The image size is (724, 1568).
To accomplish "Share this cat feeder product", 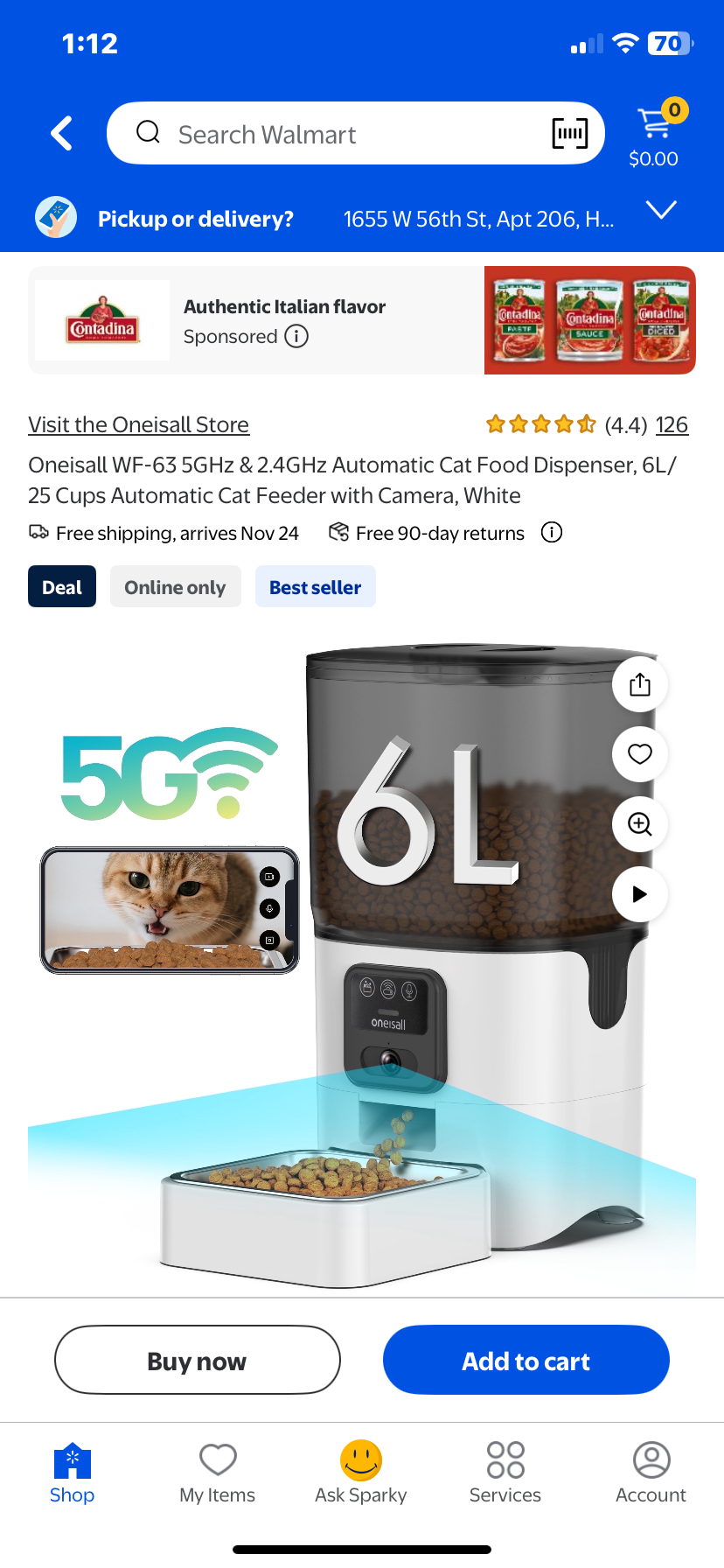I will click(640, 684).
